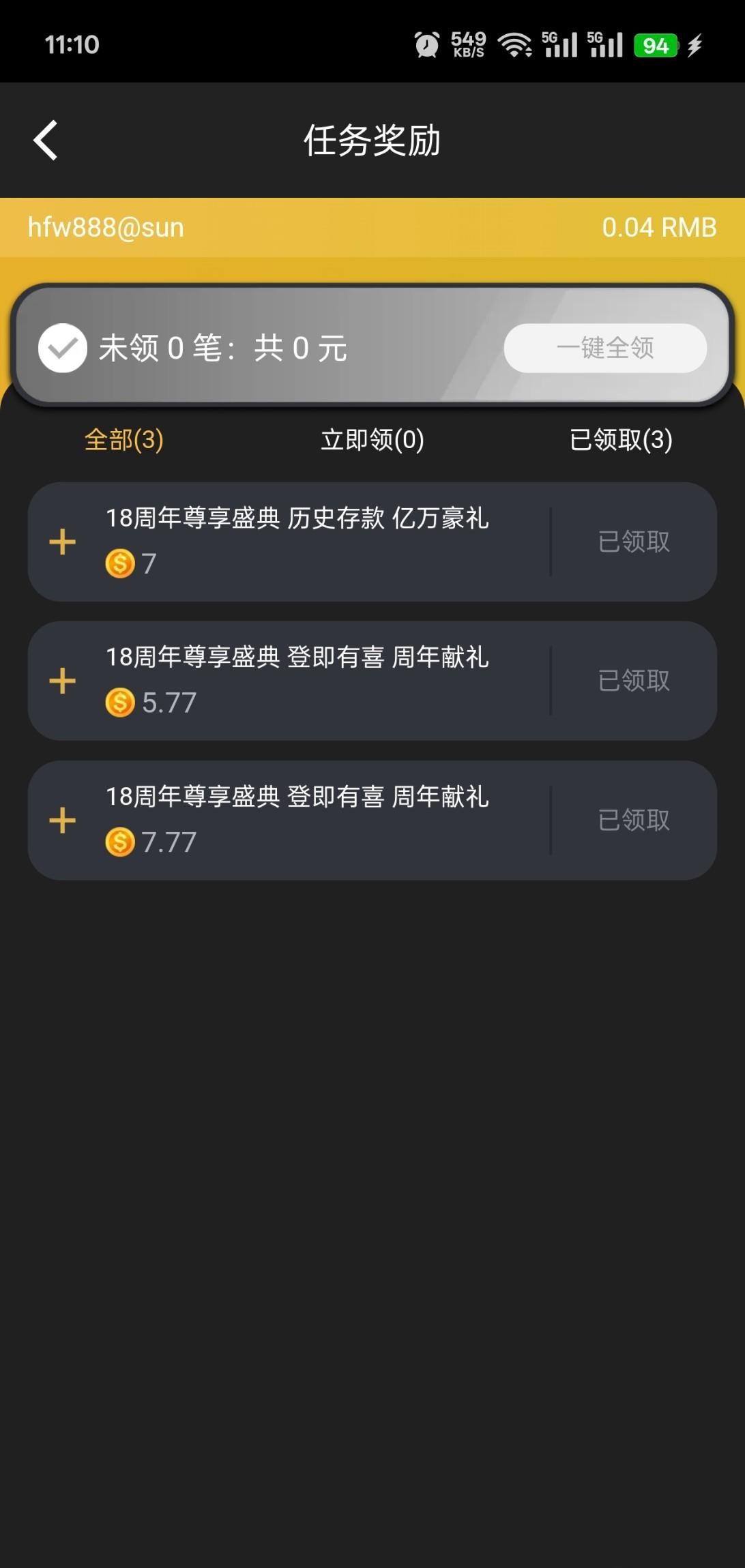Expand the 历史存款 亿万豪礼 reward row

[x=63, y=542]
